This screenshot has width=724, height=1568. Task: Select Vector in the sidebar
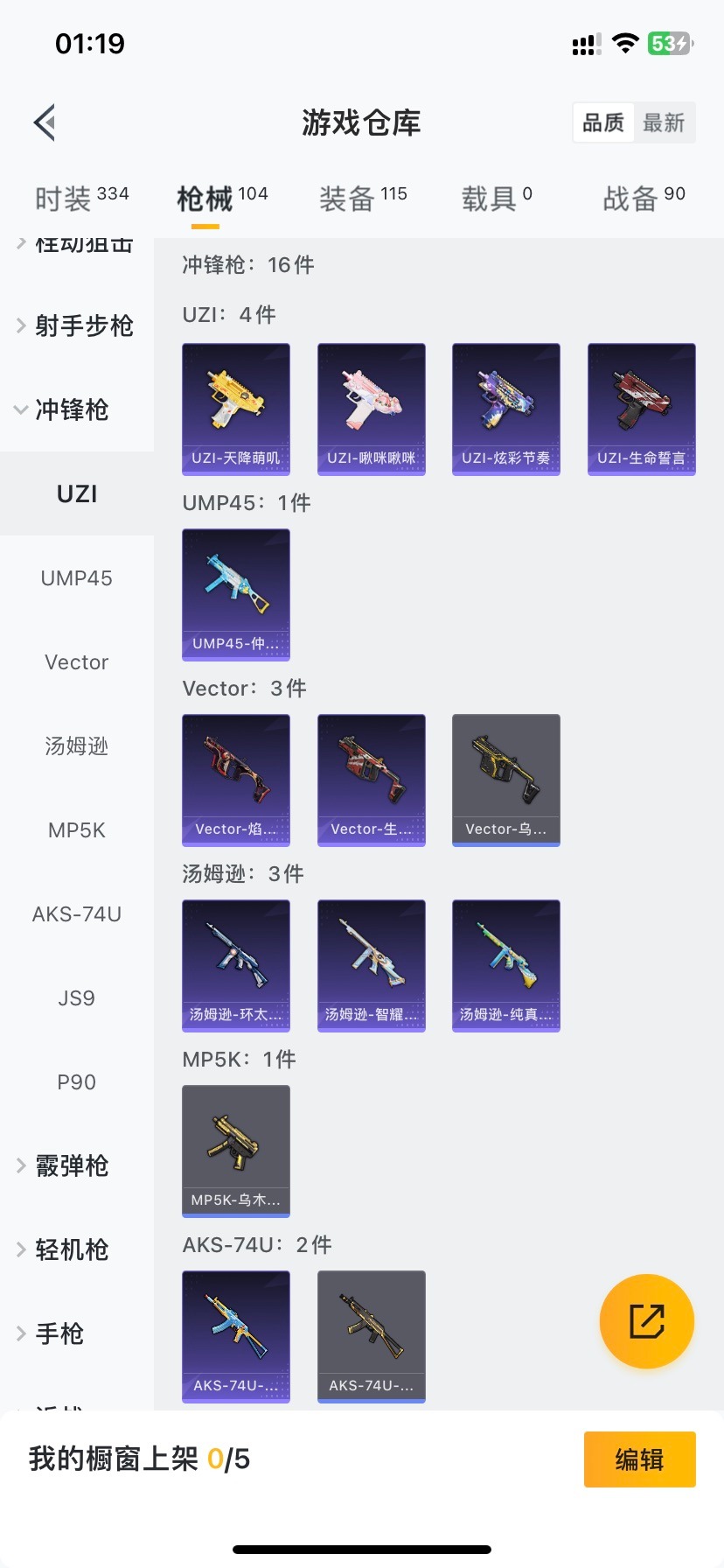(77, 661)
